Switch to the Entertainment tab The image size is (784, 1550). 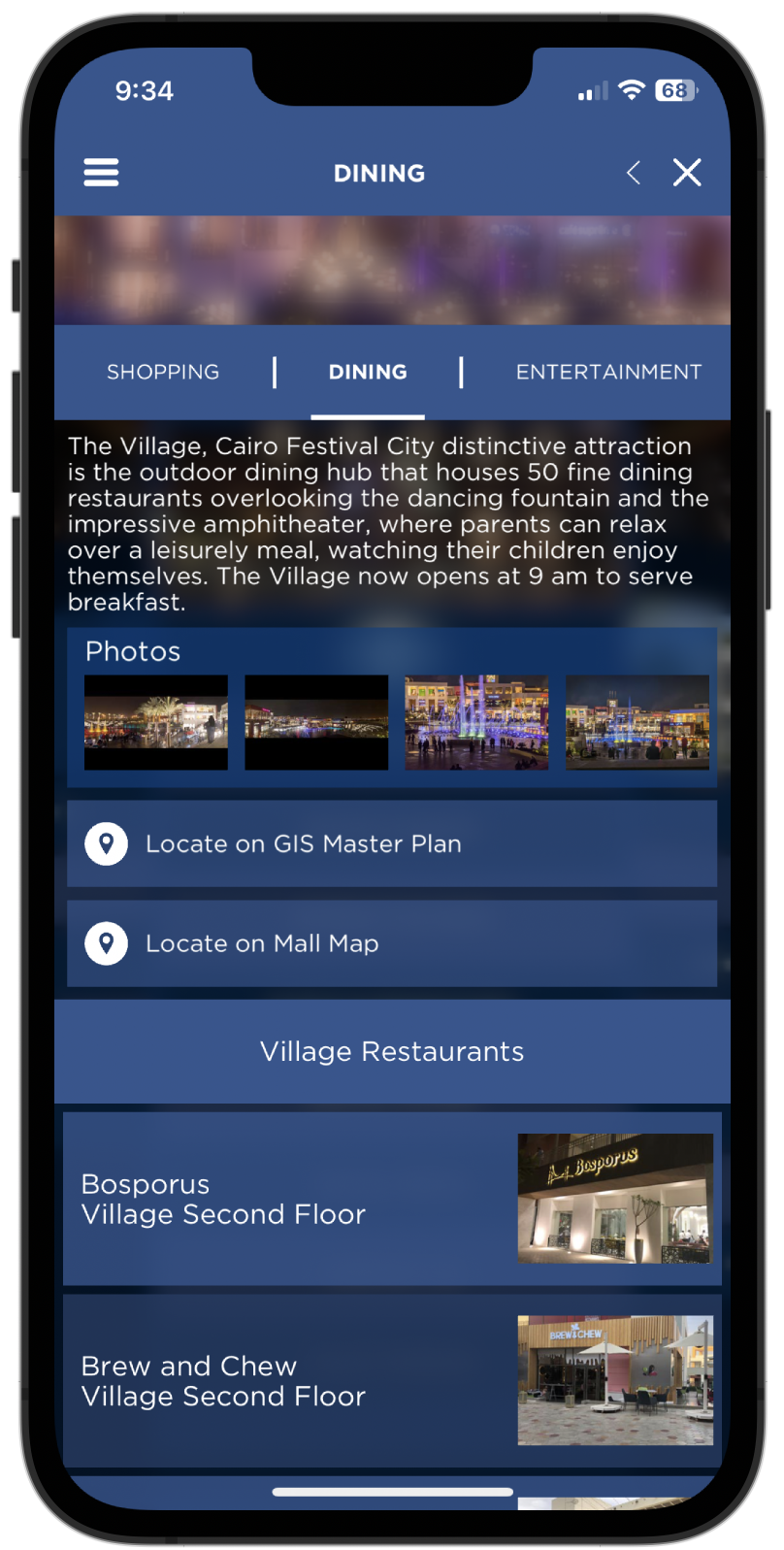click(x=608, y=372)
